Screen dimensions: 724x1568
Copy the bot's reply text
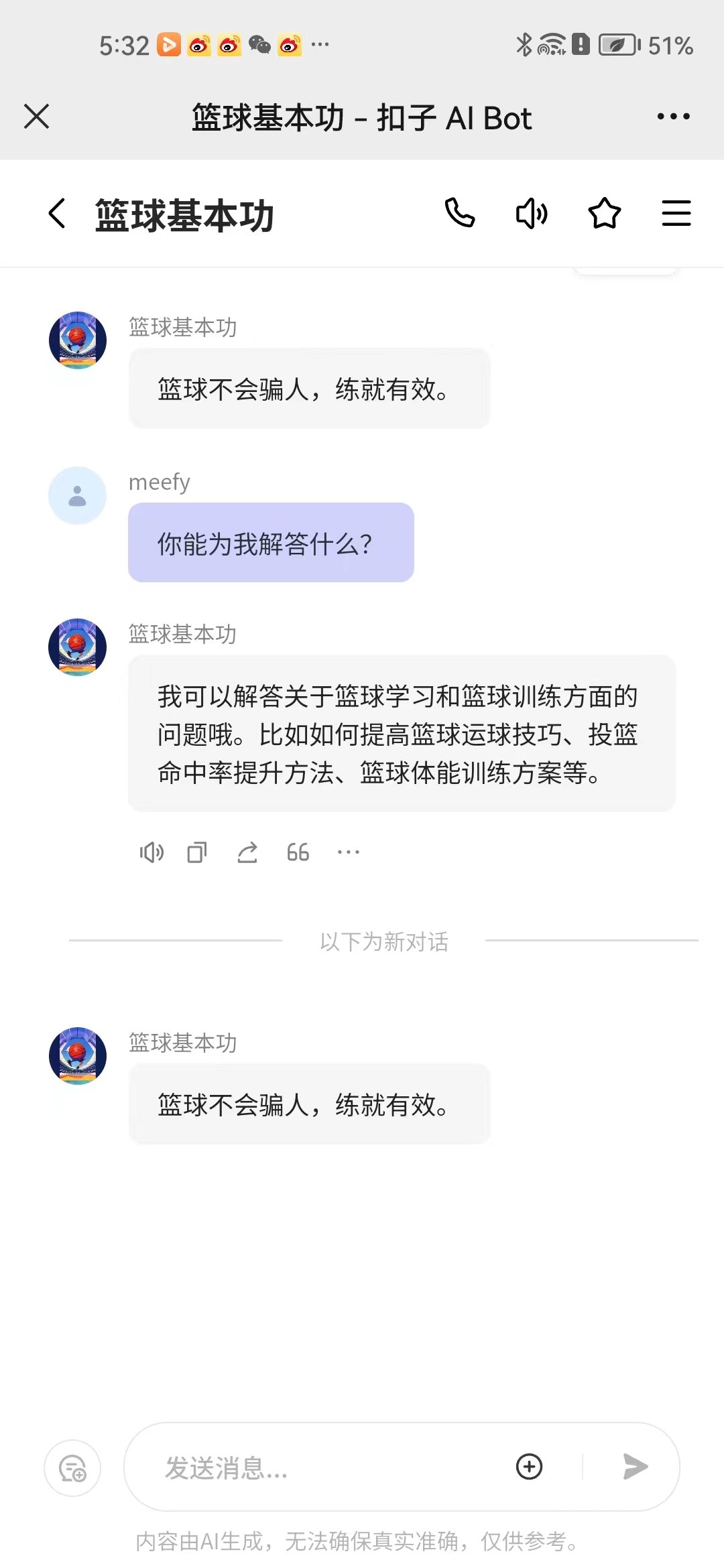tap(197, 852)
